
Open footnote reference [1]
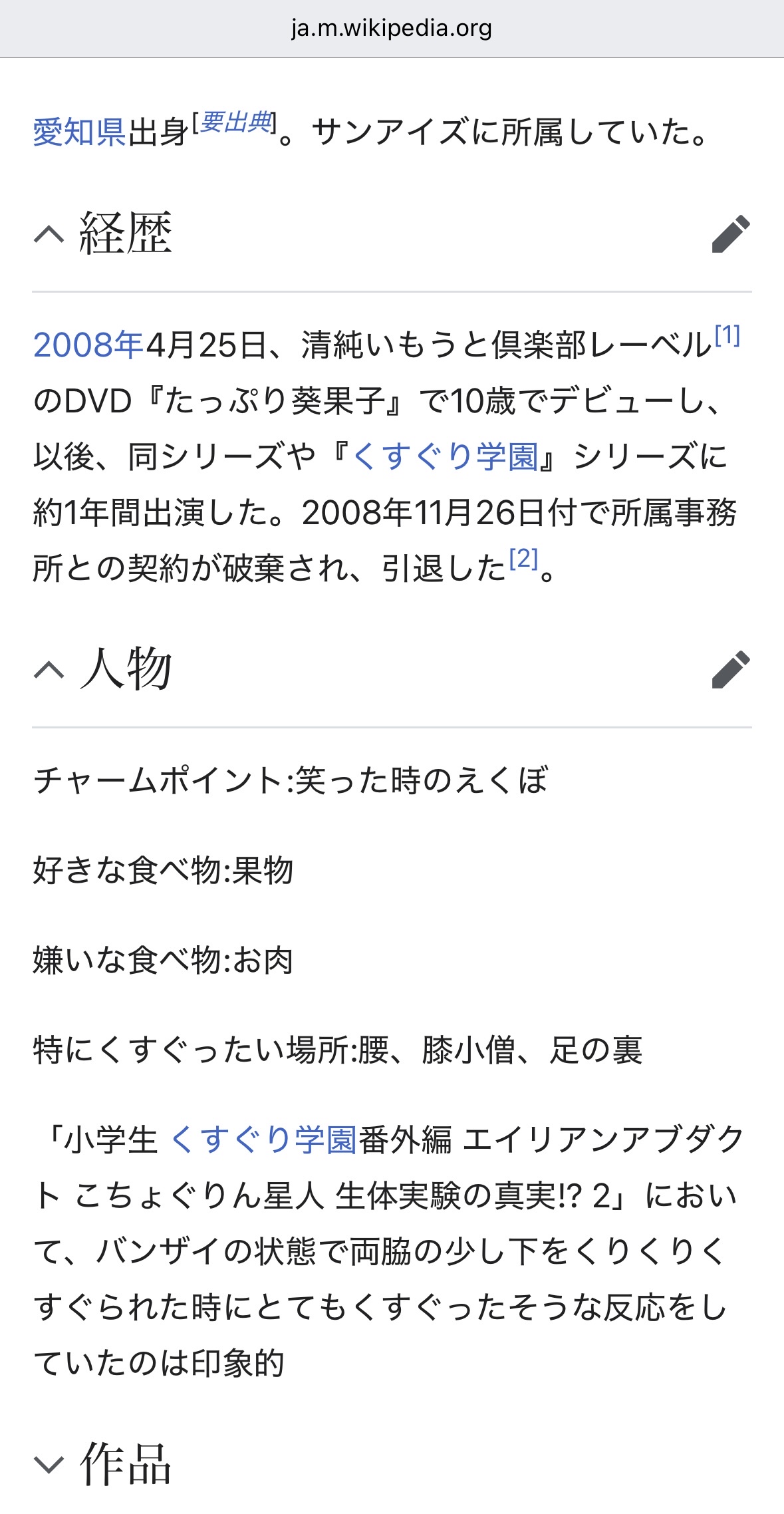[x=727, y=335]
